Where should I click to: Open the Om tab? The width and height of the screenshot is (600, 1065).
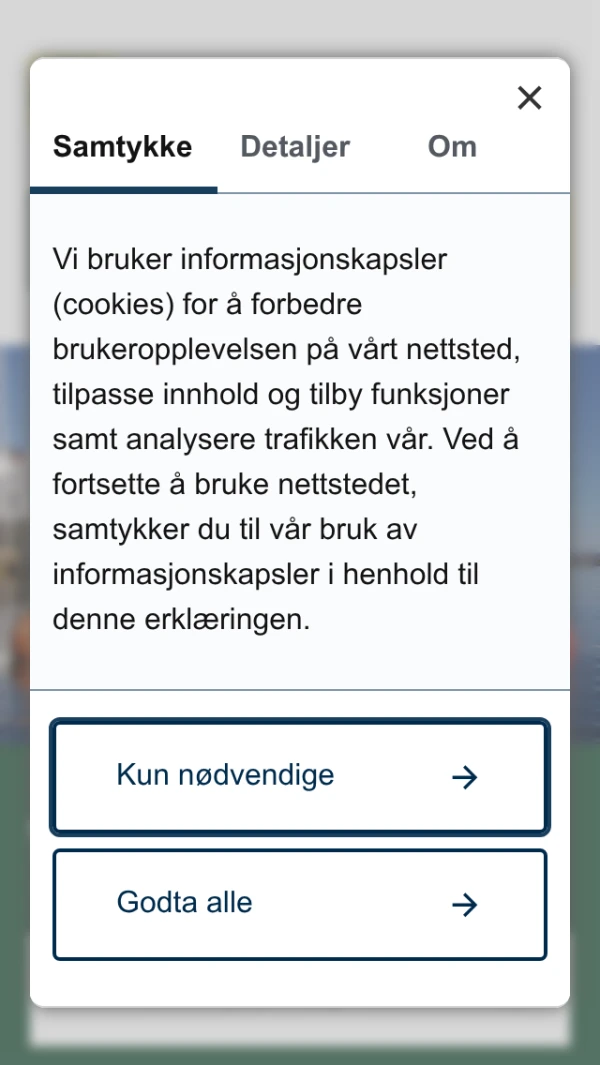pyautogui.click(x=452, y=147)
